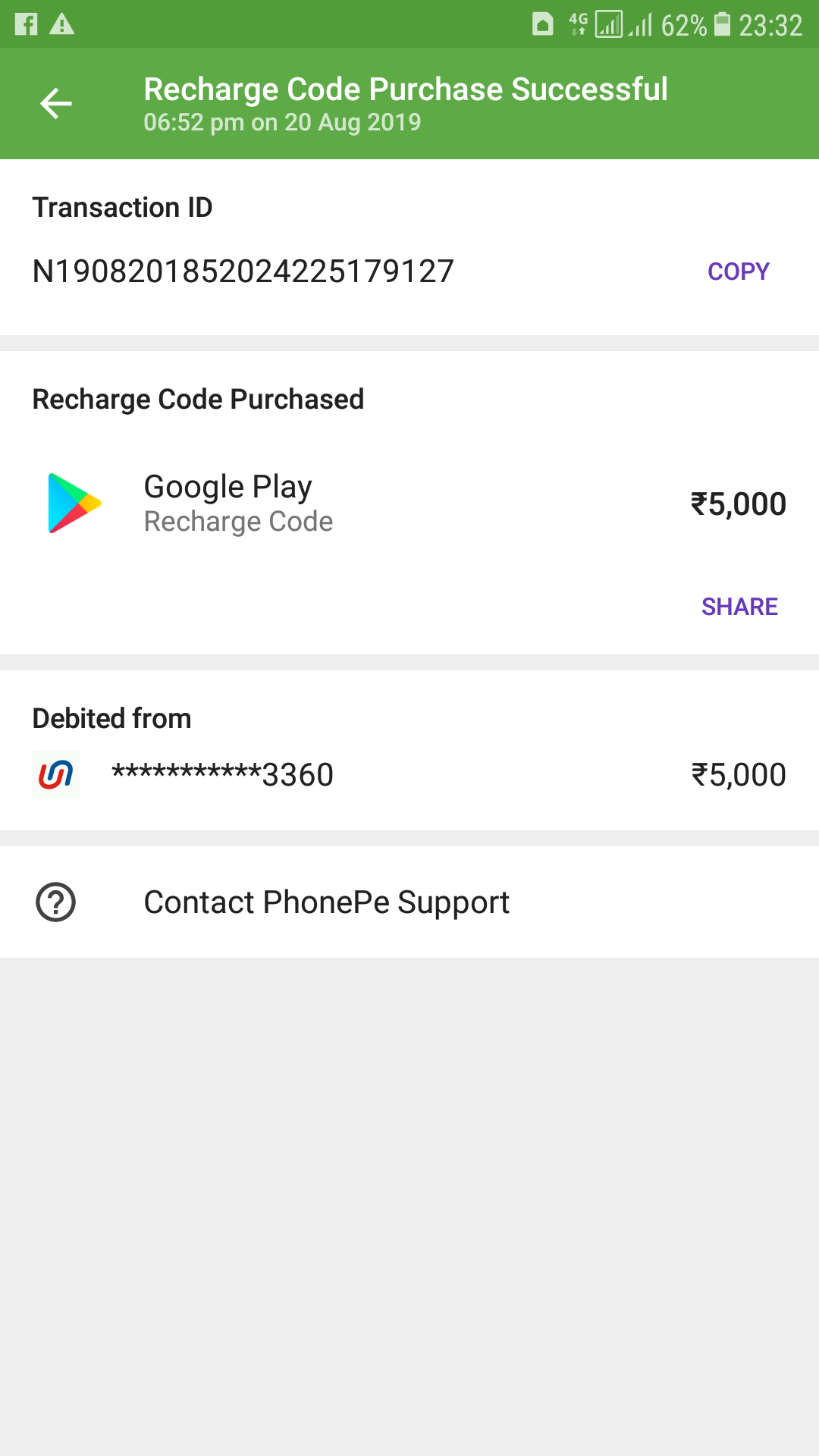Select the transaction ID text
This screenshot has width=819, height=1456.
click(x=243, y=271)
